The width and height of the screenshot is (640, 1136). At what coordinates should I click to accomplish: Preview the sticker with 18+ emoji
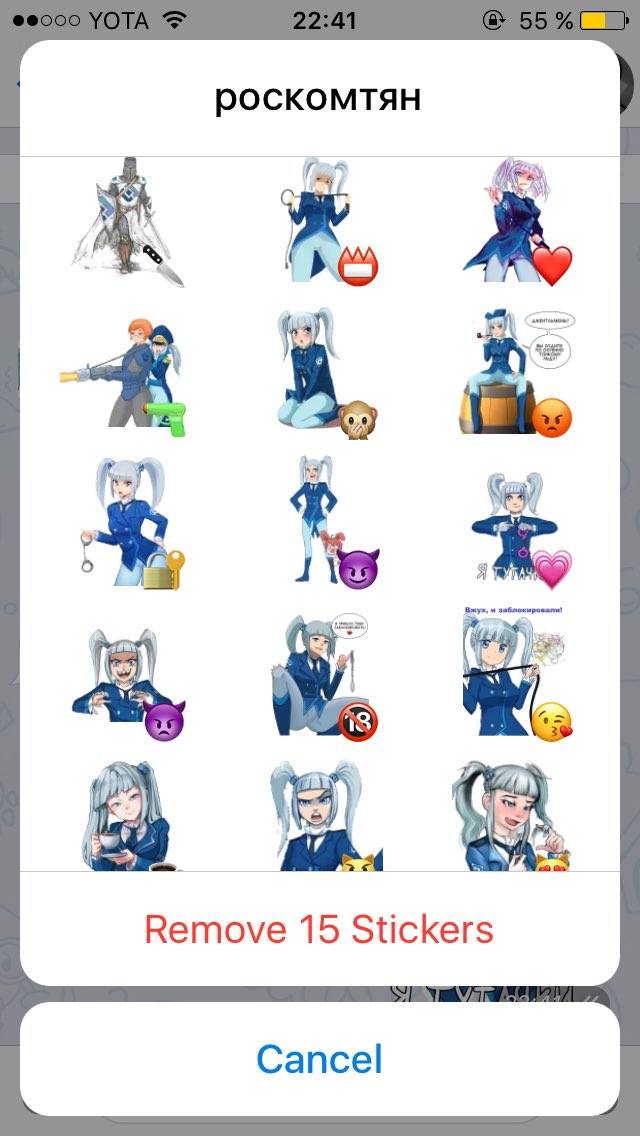pyautogui.click(x=319, y=674)
